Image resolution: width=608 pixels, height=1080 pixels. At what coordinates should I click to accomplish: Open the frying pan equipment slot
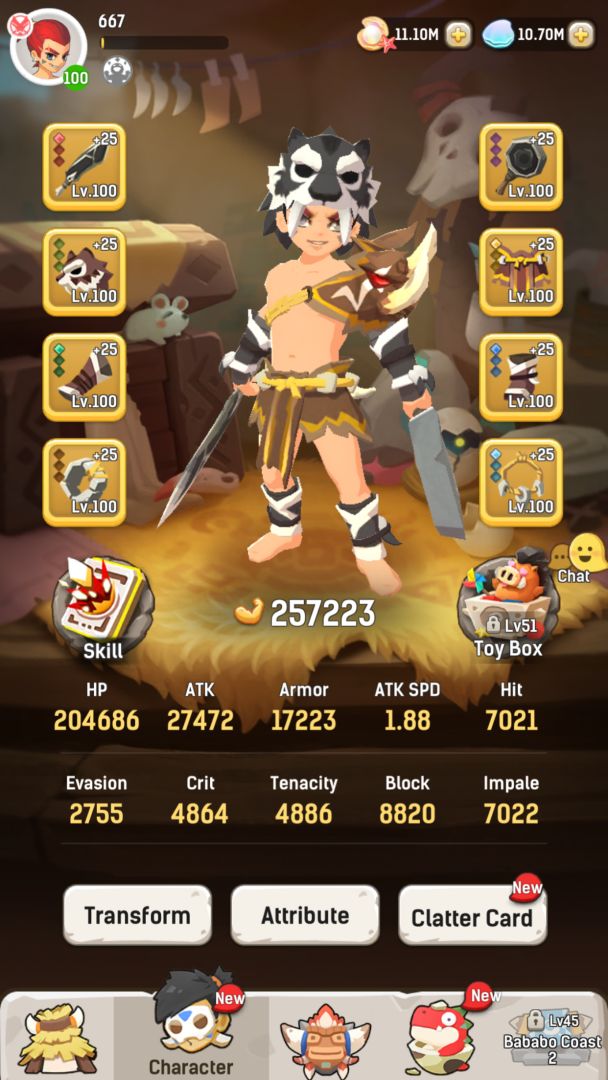521,166
